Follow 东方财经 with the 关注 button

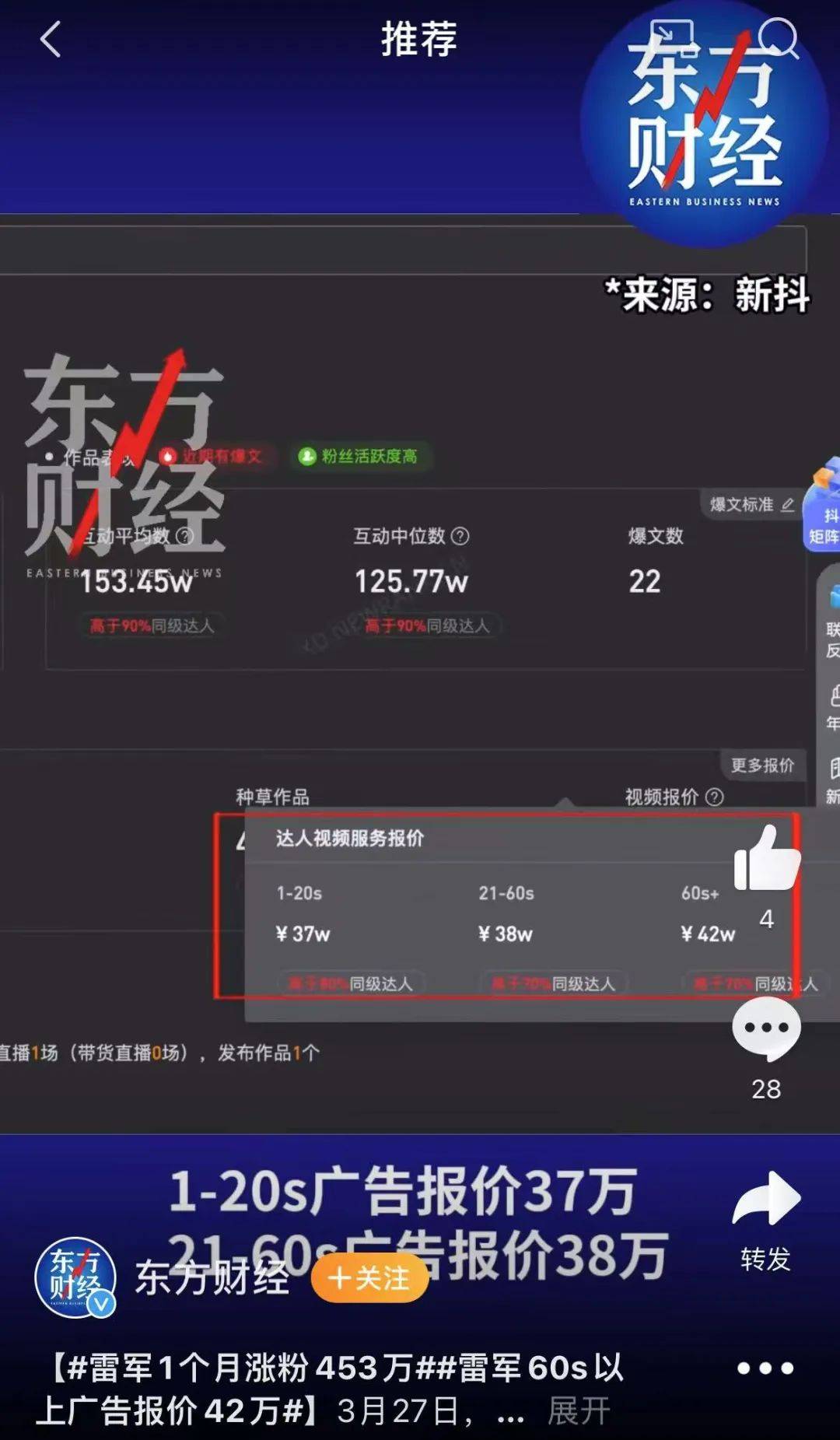pos(369,1278)
